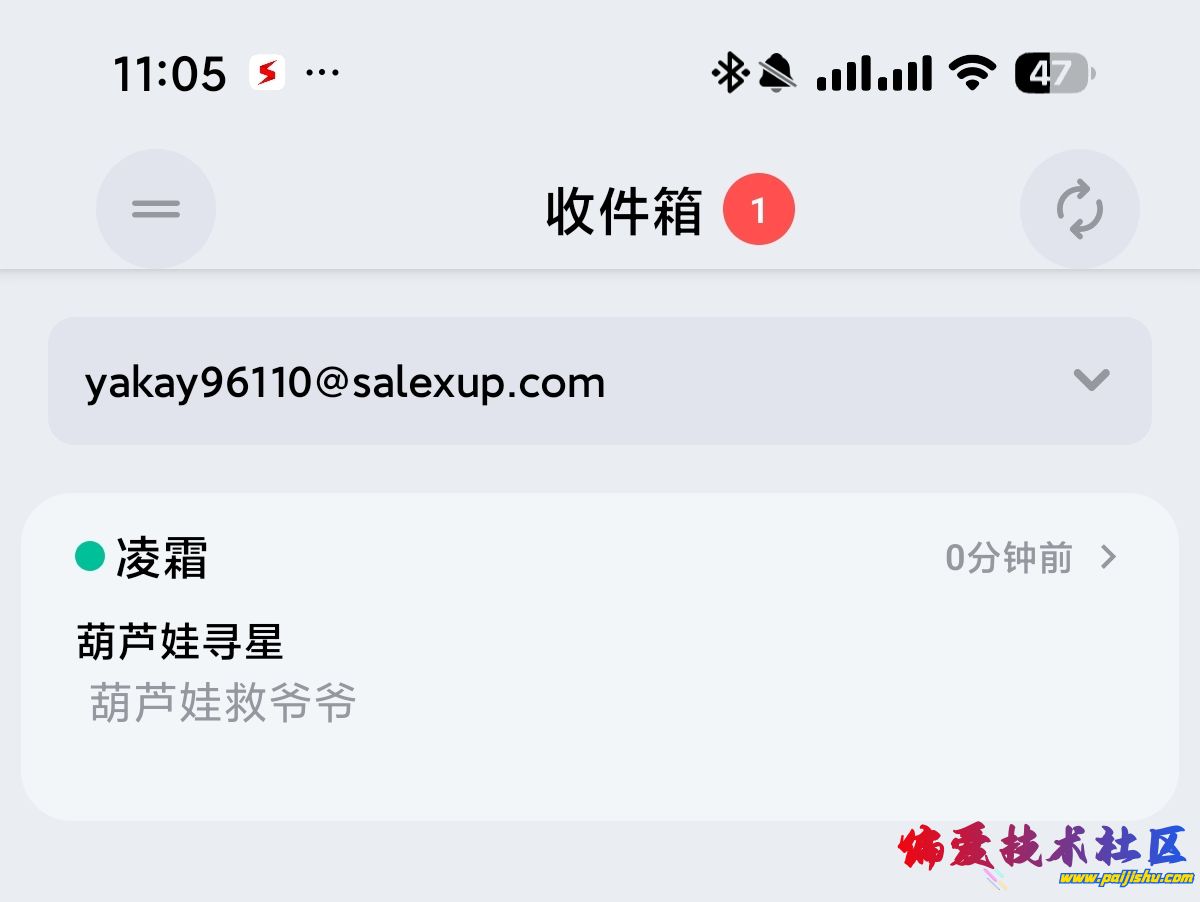
Task: Open the drawer menu button
Action: (156, 209)
